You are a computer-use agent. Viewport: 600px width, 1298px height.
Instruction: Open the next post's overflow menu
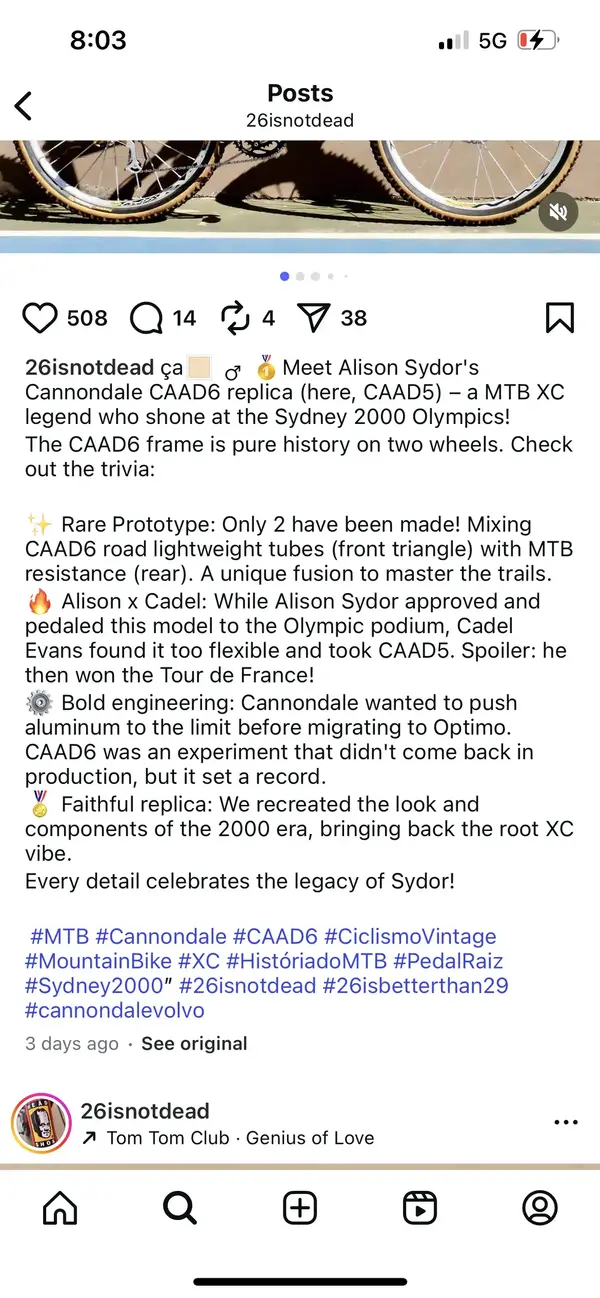point(565,1123)
